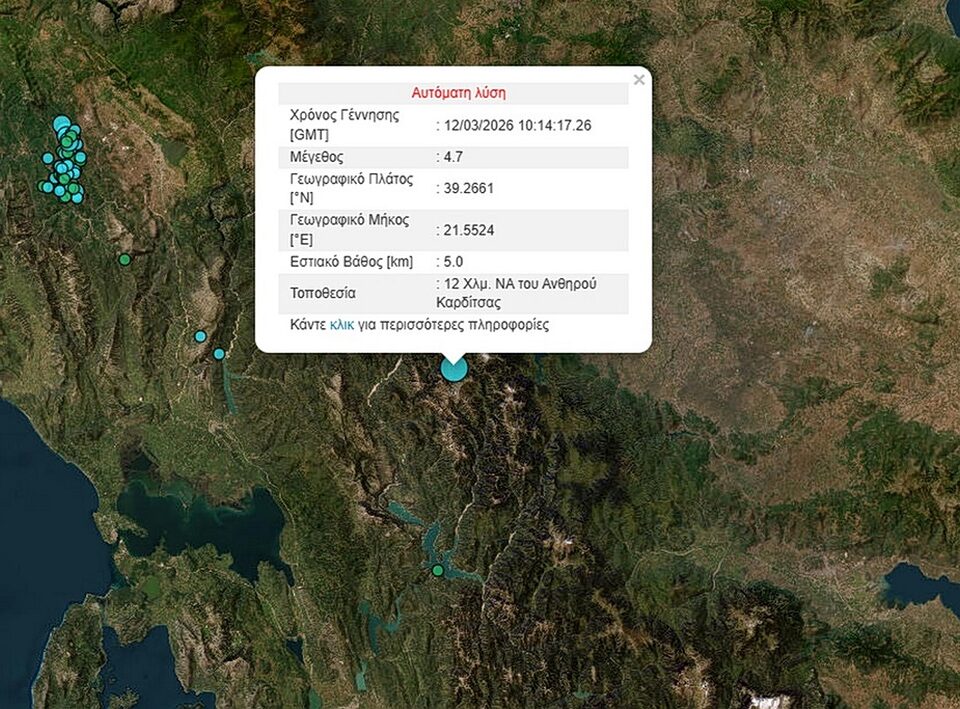Select the large earthquake marker under the popup
This screenshot has width=960, height=709.
tap(454, 370)
